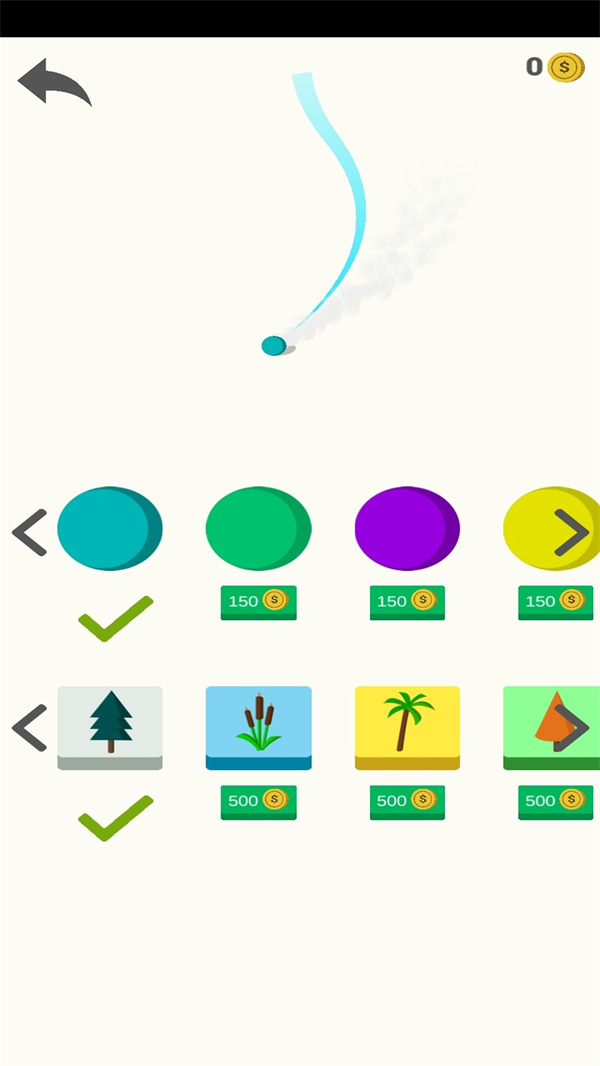Show next themes with right arrow
This screenshot has width=600, height=1066.
coord(572,728)
